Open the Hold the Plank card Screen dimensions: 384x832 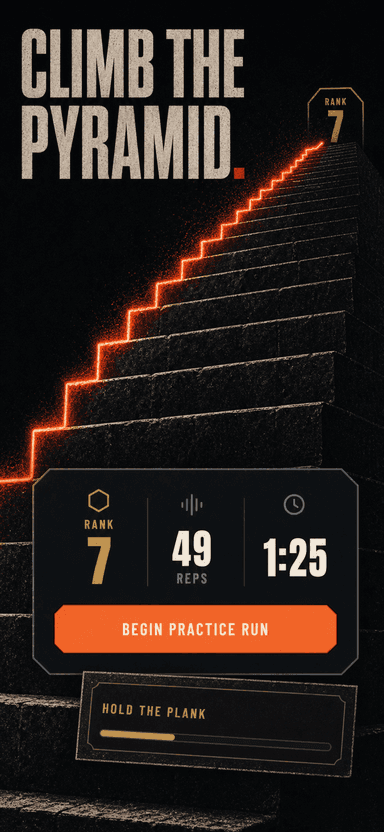pos(216,724)
